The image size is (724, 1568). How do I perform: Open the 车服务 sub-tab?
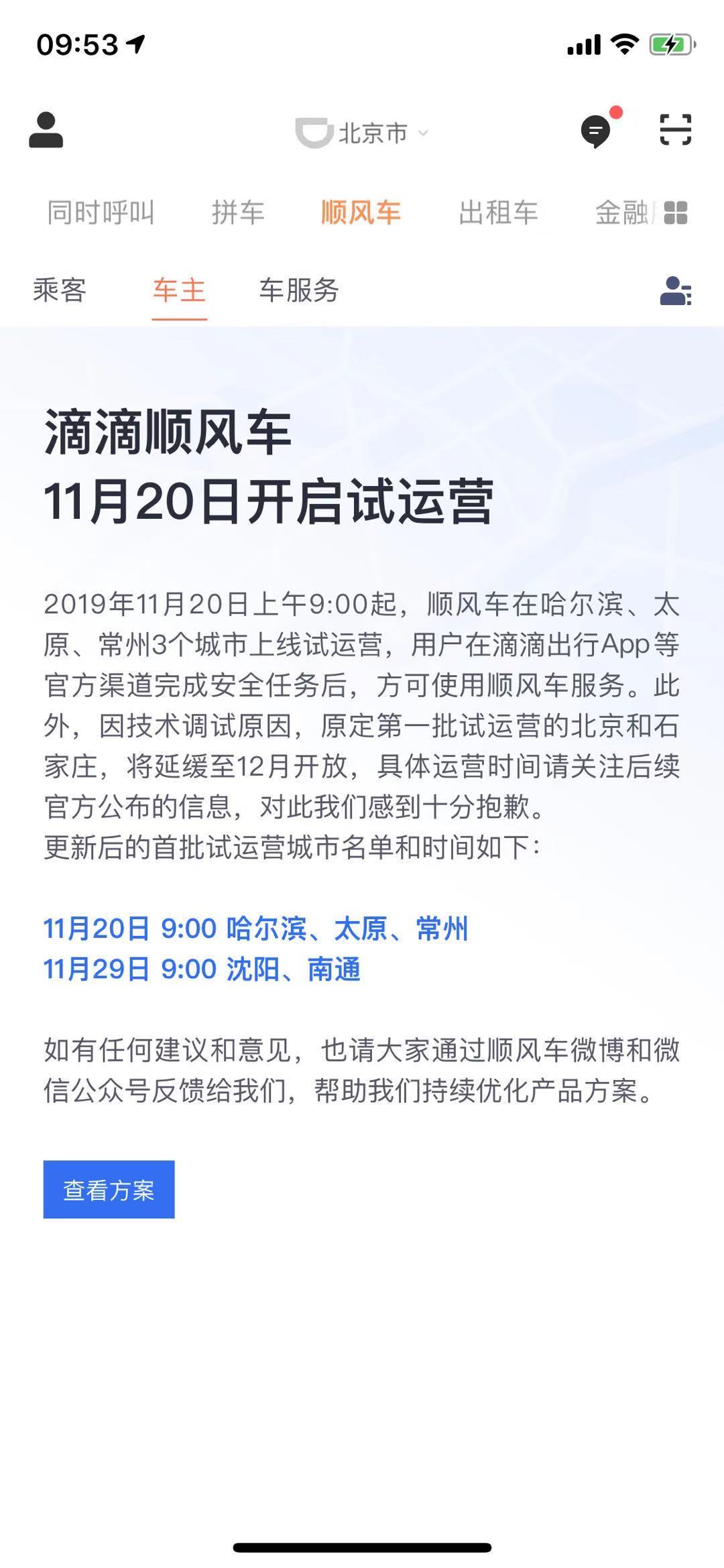tap(299, 290)
